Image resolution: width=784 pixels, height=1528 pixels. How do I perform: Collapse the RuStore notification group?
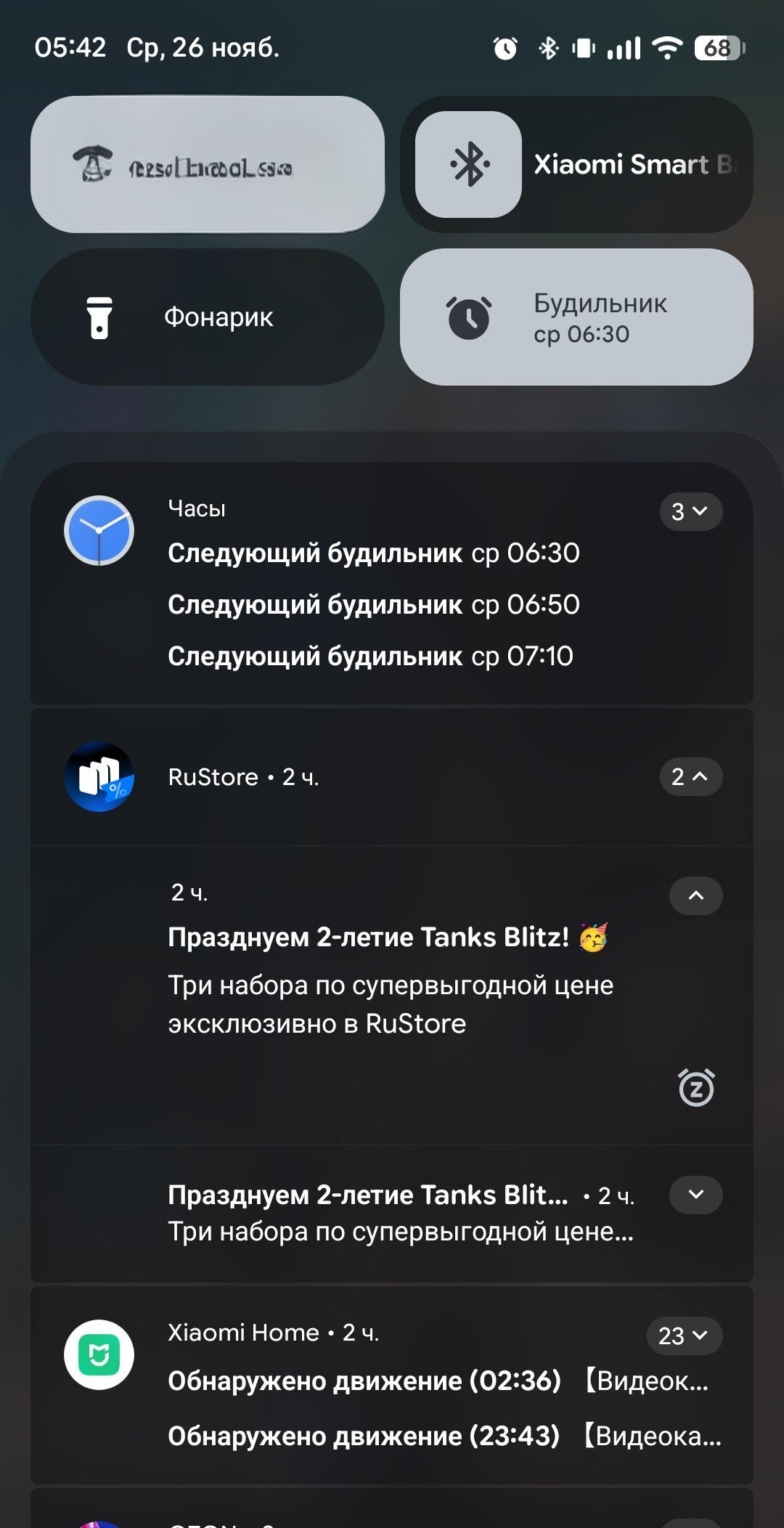[690, 777]
